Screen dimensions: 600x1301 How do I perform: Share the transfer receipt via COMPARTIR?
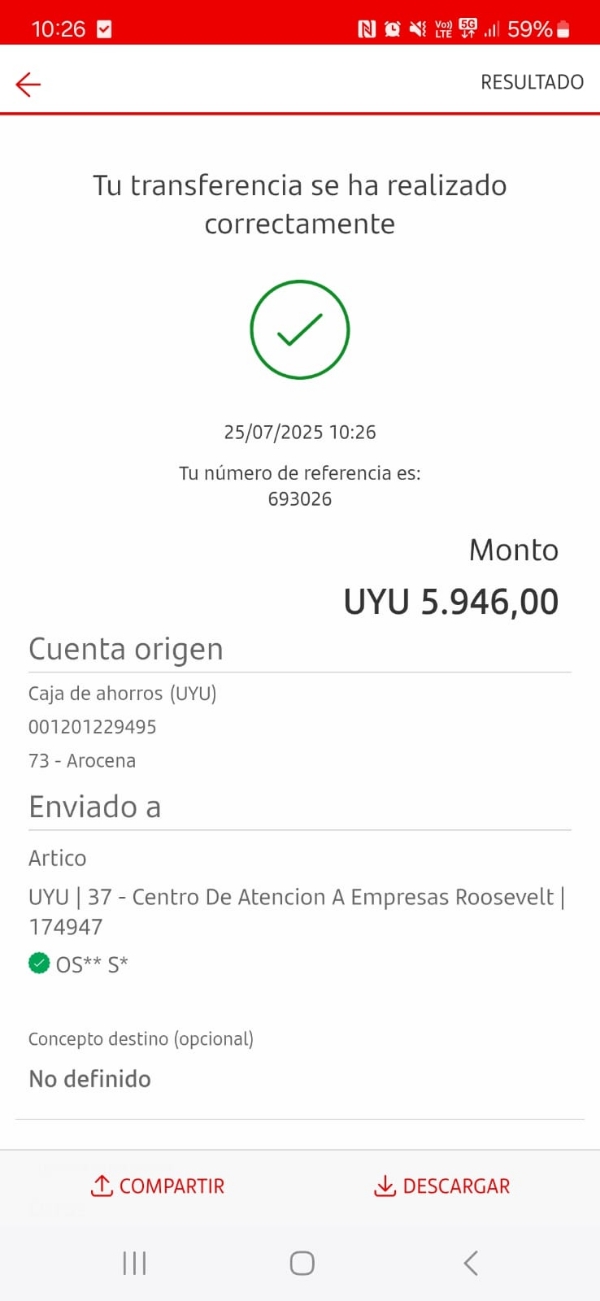(x=158, y=1186)
